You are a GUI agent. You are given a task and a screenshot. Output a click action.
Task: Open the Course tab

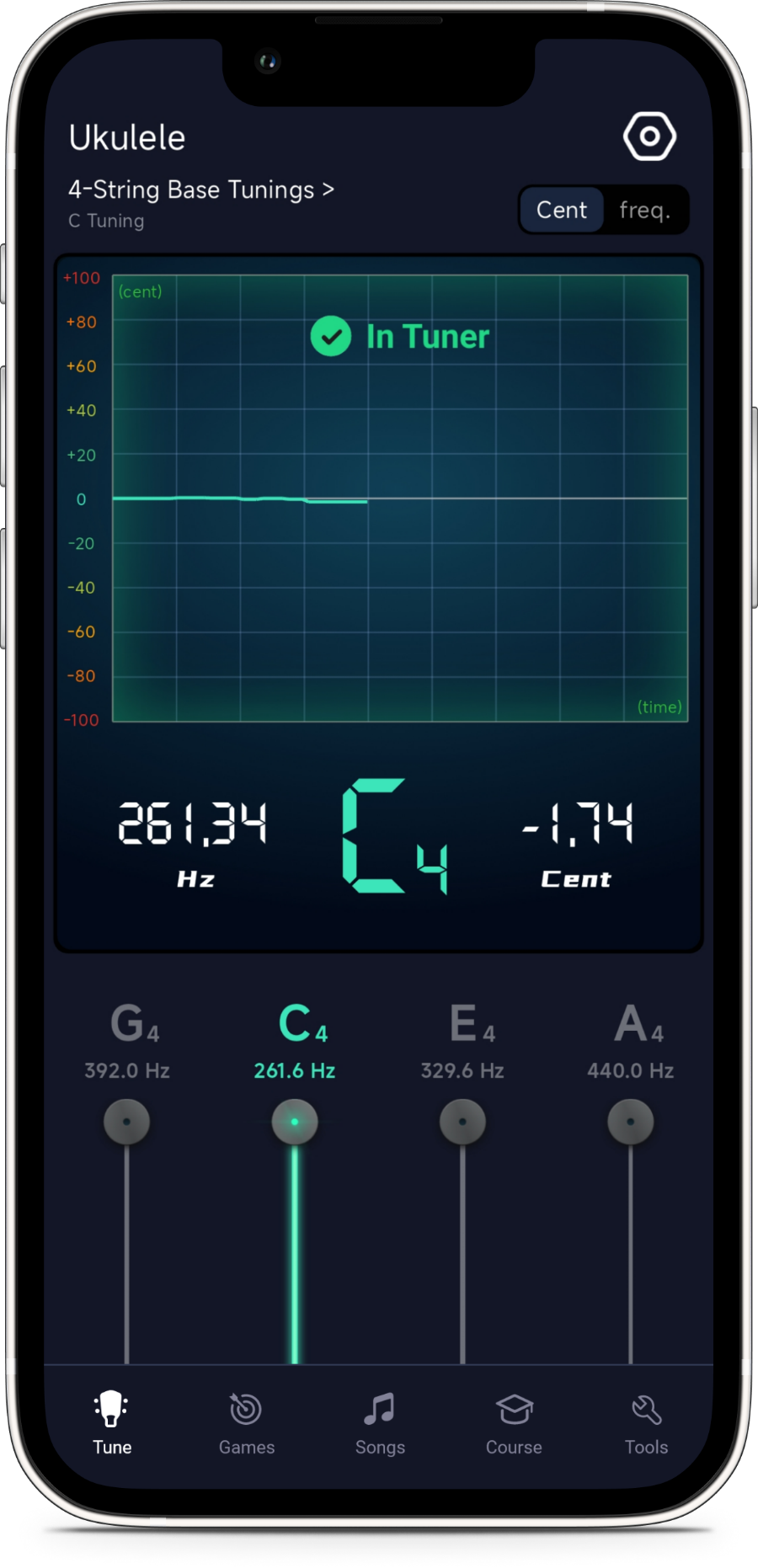pyautogui.click(x=514, y=1423)
